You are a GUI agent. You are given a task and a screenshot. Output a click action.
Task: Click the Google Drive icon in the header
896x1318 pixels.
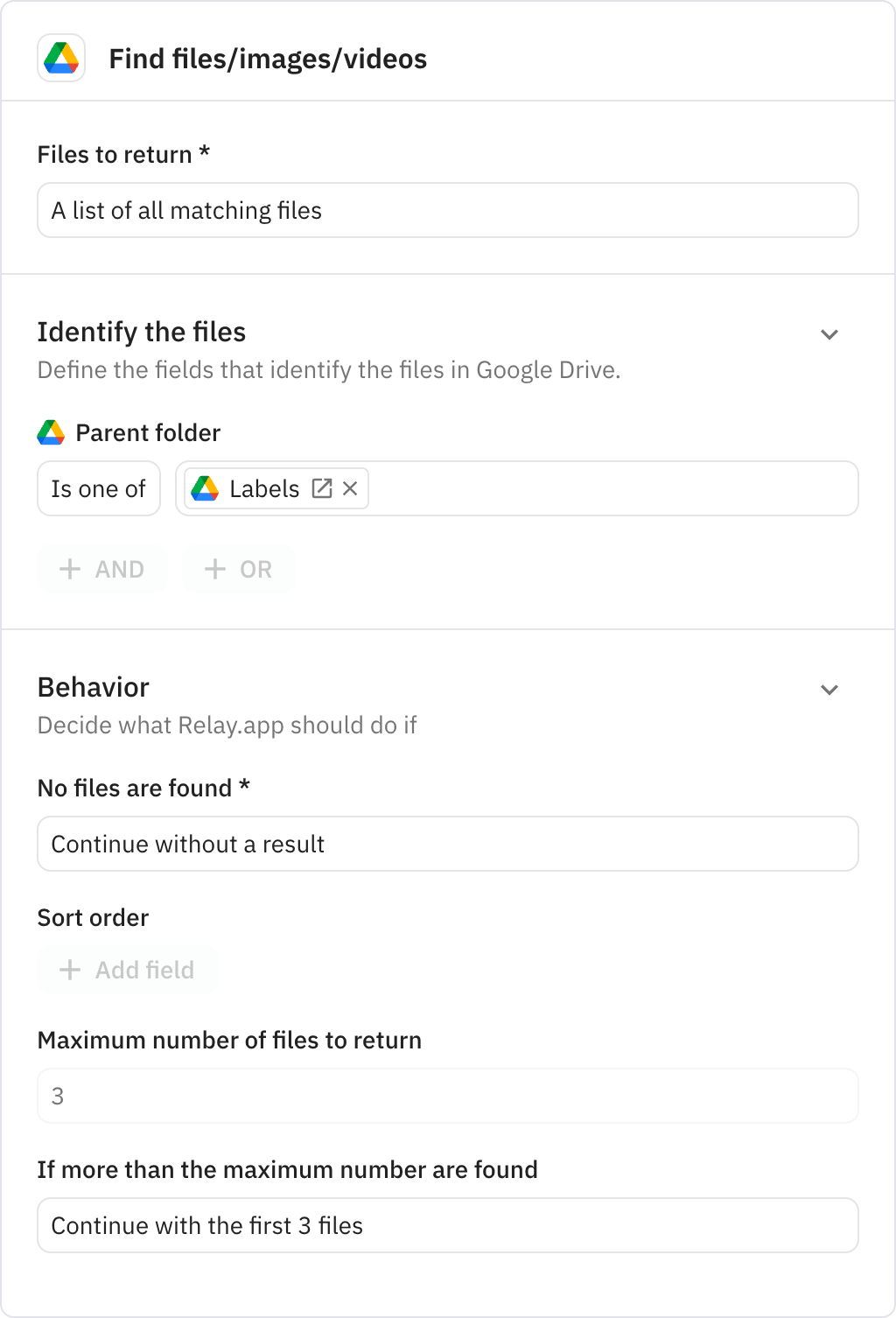tap(60, 59)
